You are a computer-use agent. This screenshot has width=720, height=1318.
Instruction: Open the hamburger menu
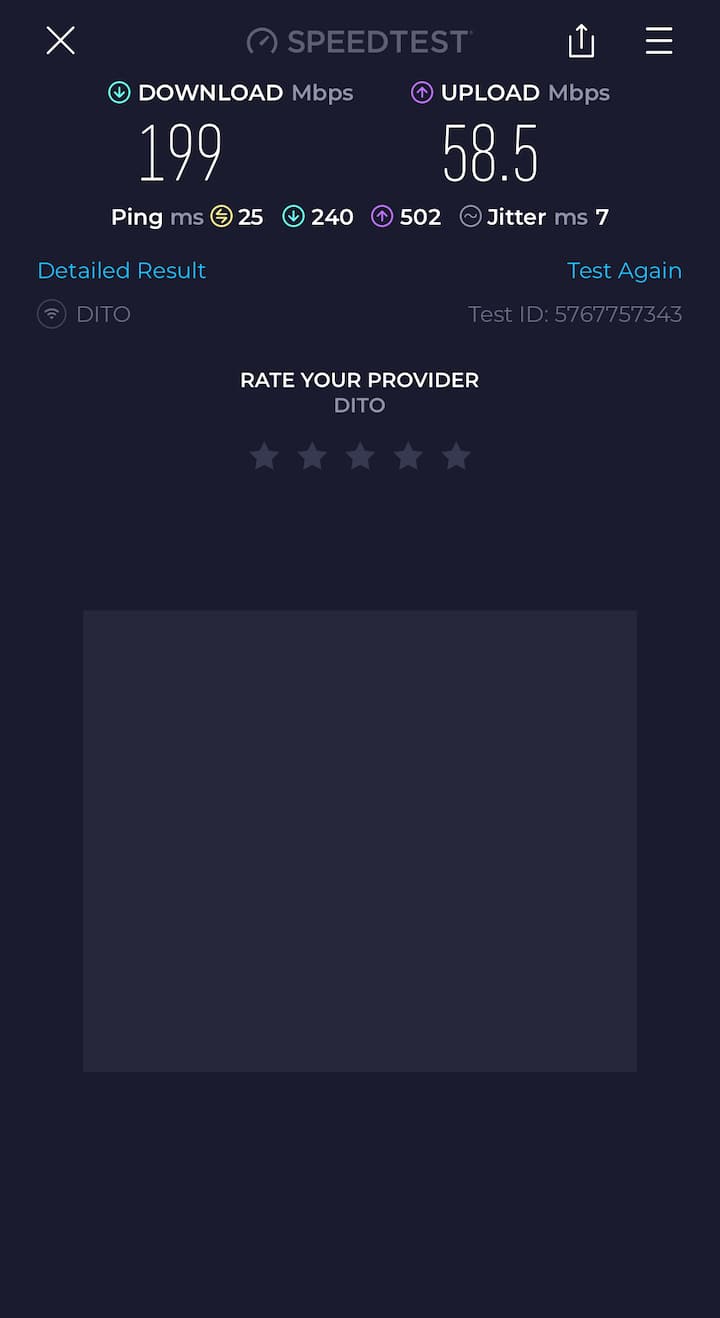click(659, 41)
